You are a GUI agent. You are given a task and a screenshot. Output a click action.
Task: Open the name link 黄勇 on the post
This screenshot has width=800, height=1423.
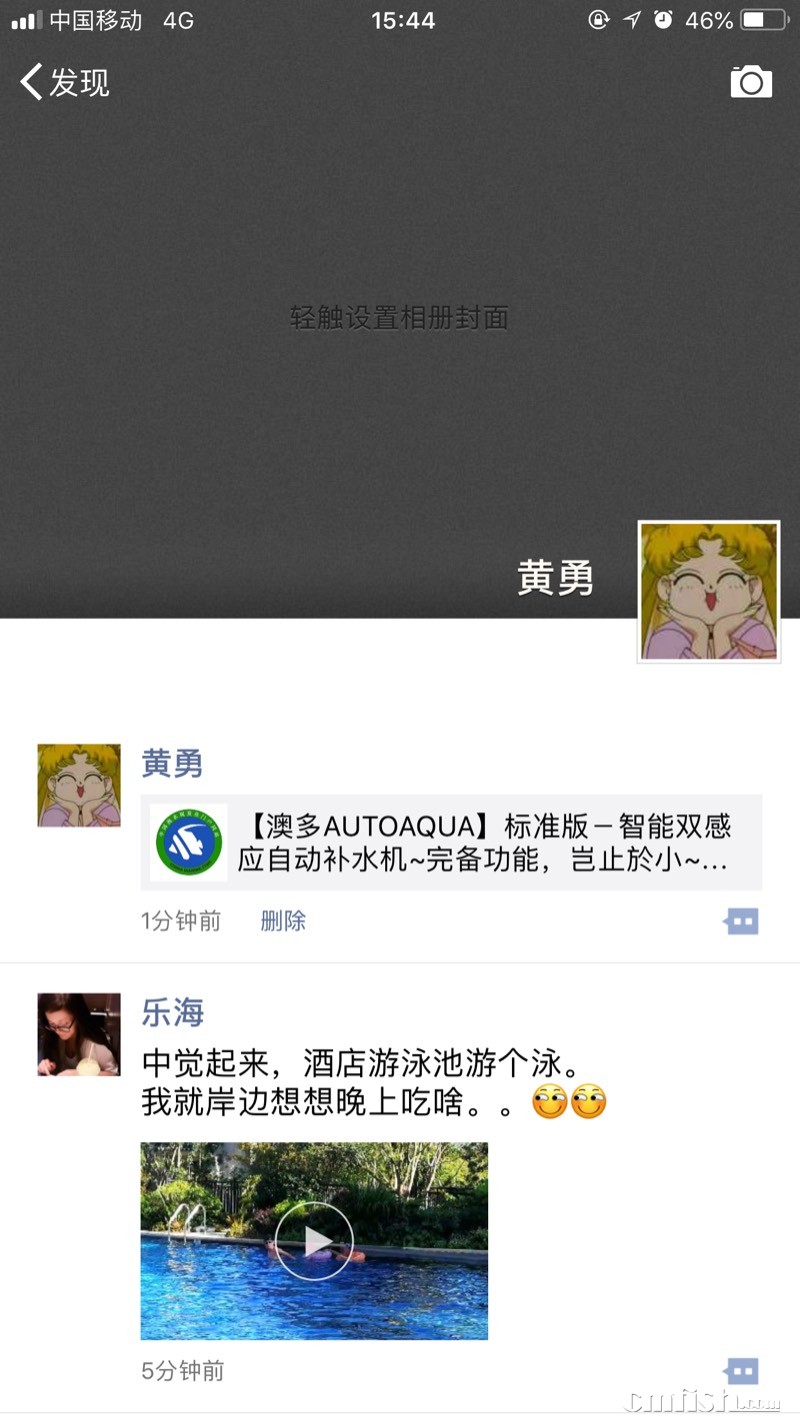coord(172,764)
